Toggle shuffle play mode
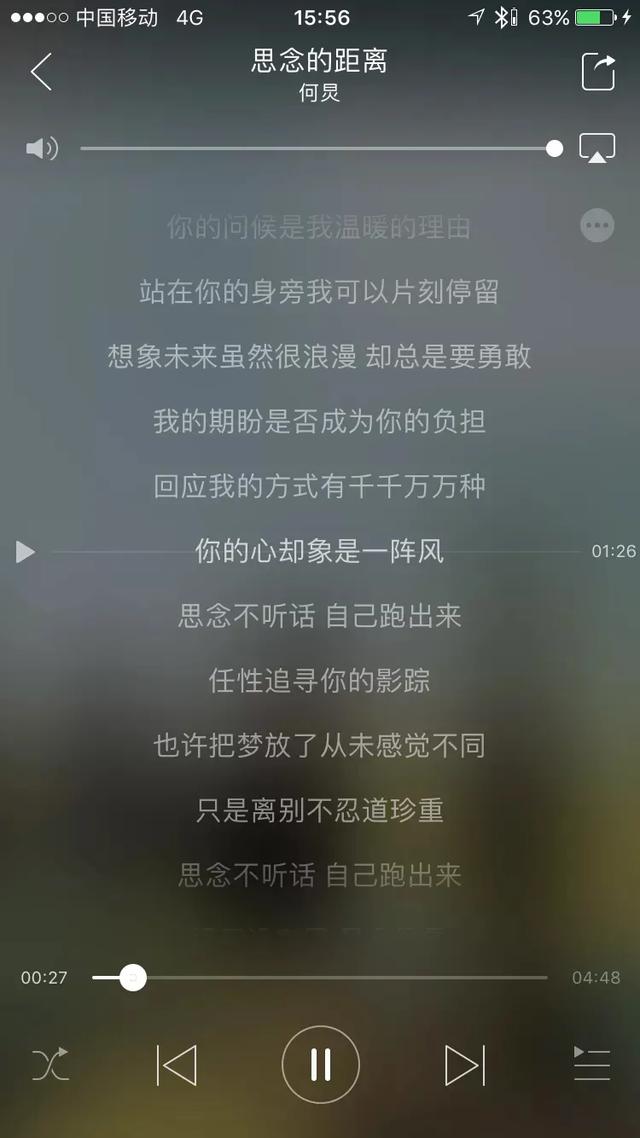The image size is (640, 1138). 50,1065
